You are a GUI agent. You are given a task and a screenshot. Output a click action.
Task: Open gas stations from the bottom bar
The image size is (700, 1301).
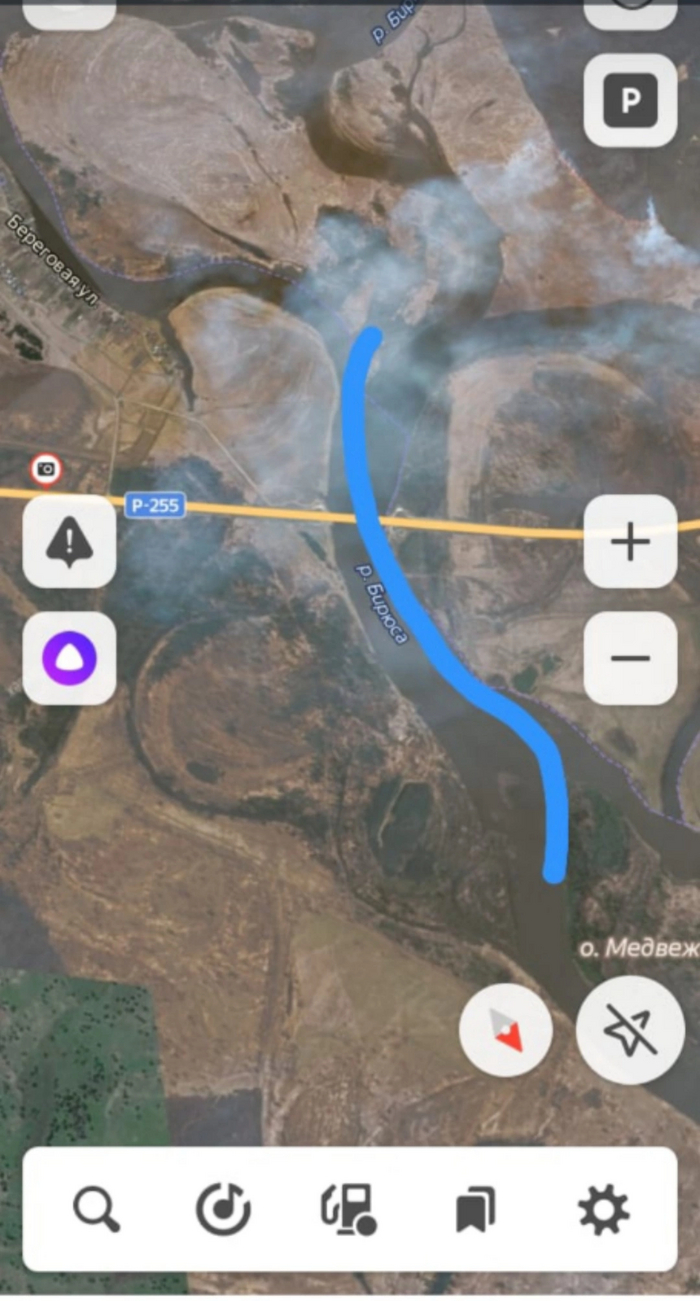pyautogui.click(x=348, y=1209)
